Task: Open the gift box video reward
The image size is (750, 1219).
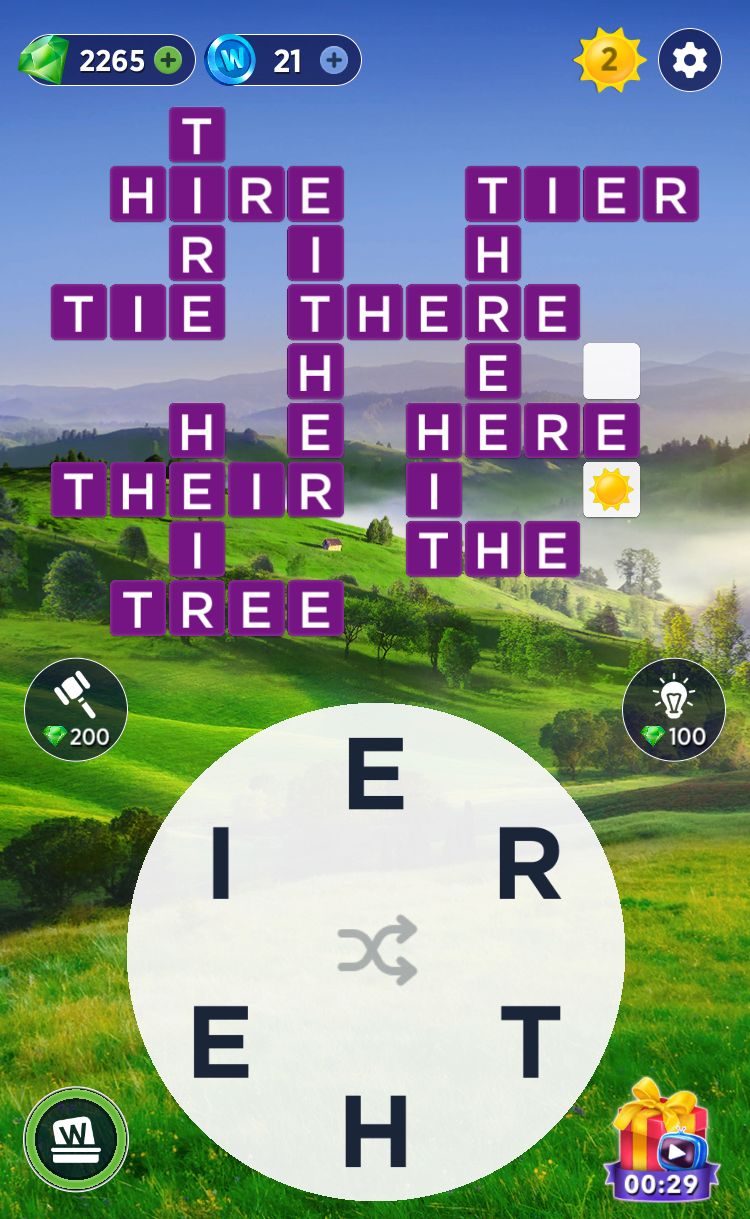Action: [x=660, y=1141]
